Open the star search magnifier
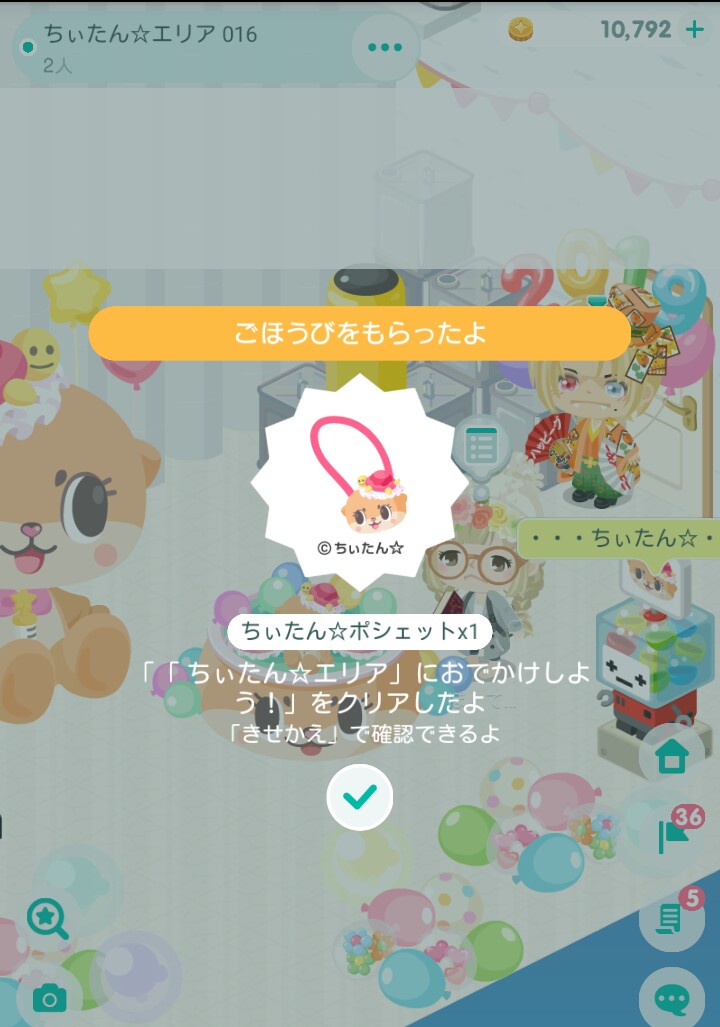 [x=48, y=917]
